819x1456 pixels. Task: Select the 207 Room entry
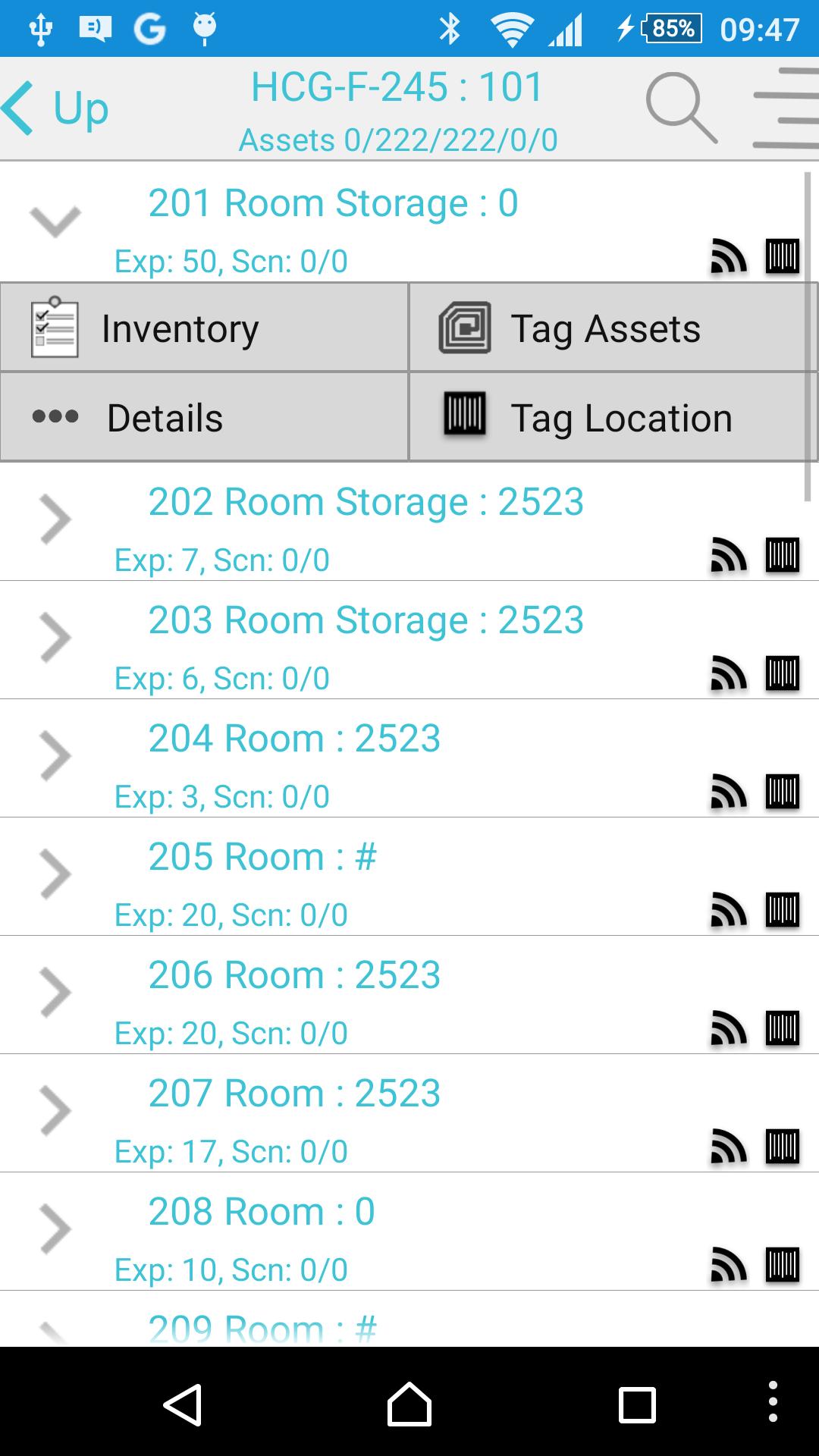tap(409, 1113)
